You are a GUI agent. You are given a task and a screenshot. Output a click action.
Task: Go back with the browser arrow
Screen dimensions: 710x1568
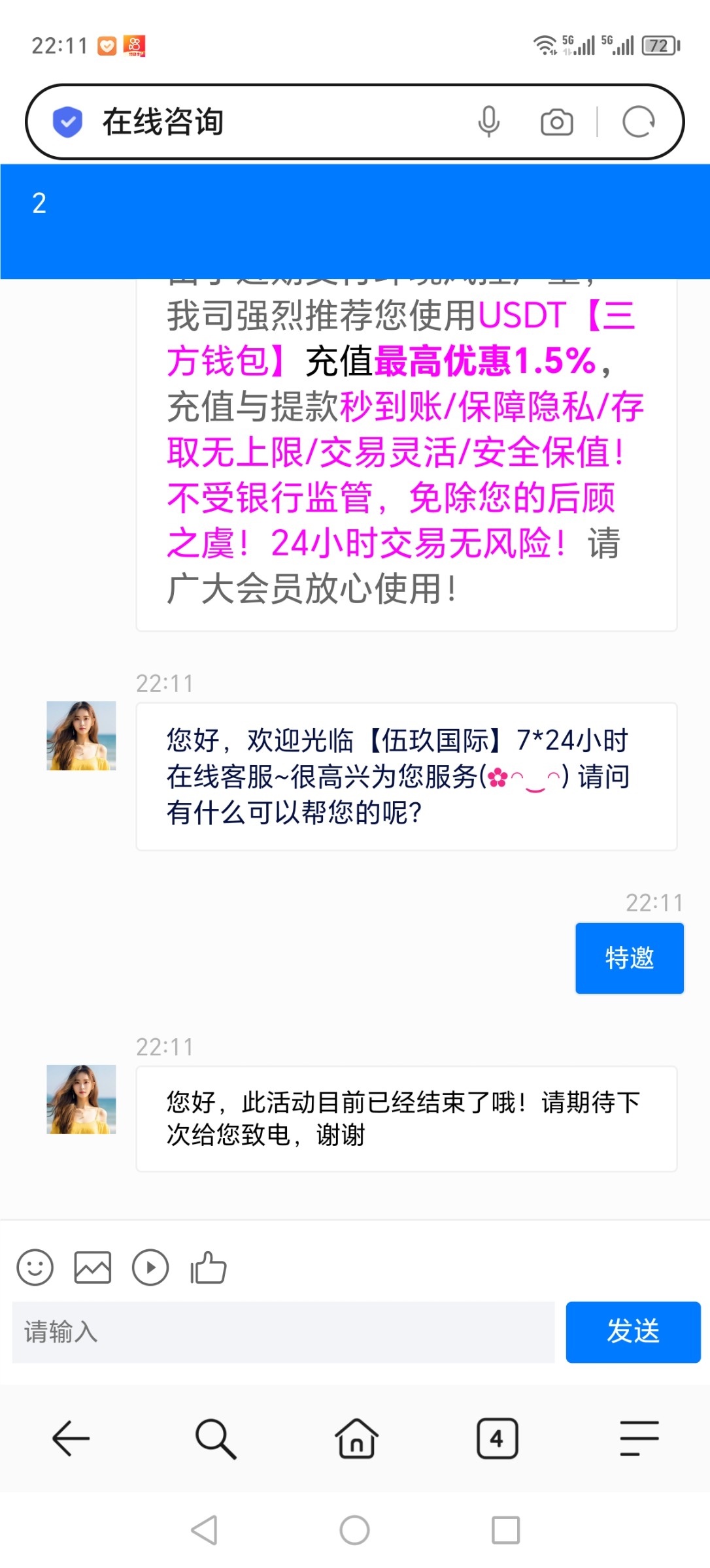click(71, 1438)
